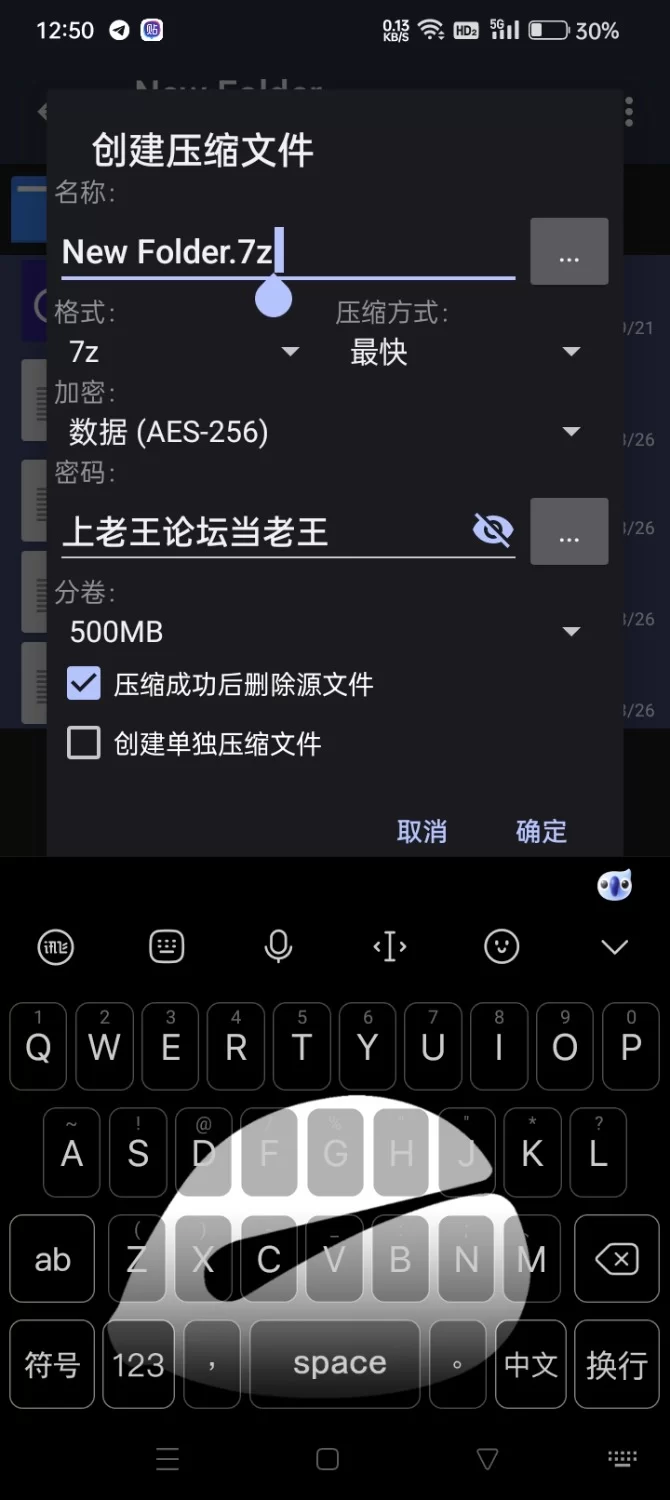Toggle password visibility eye icon
This screenshot has width=670, height=1500.
[492, 531]
